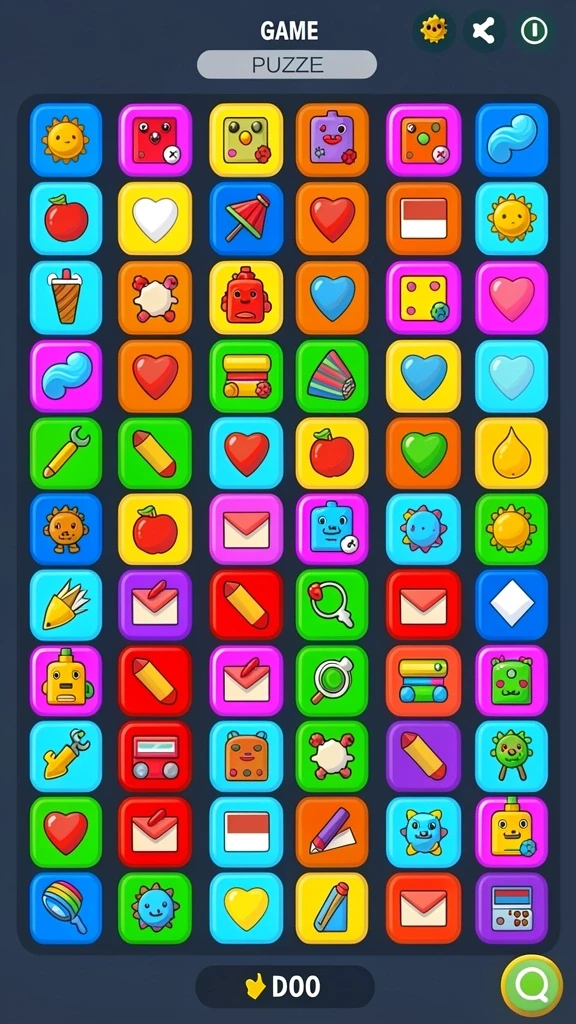
Task: Pick the pink heart tile
Action: coord(511,298)
